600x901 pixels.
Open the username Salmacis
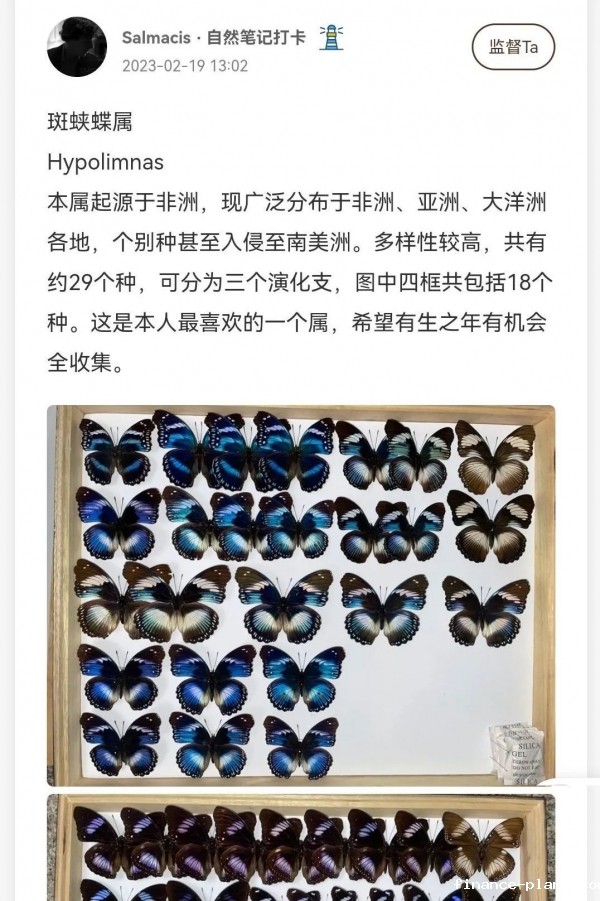click(x=158, y=38)
